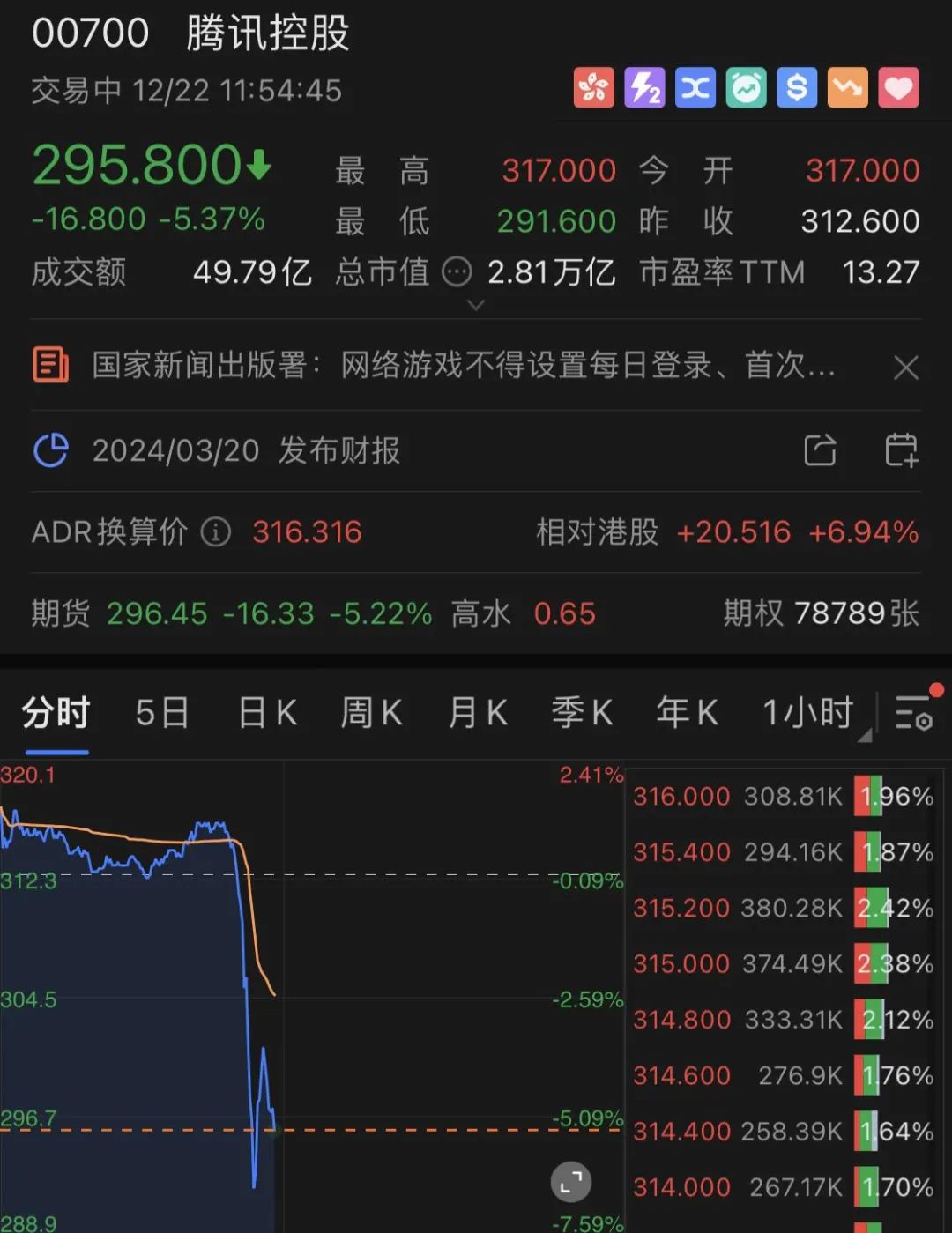Tap the blue dollar sign icon

coord(797,88)
